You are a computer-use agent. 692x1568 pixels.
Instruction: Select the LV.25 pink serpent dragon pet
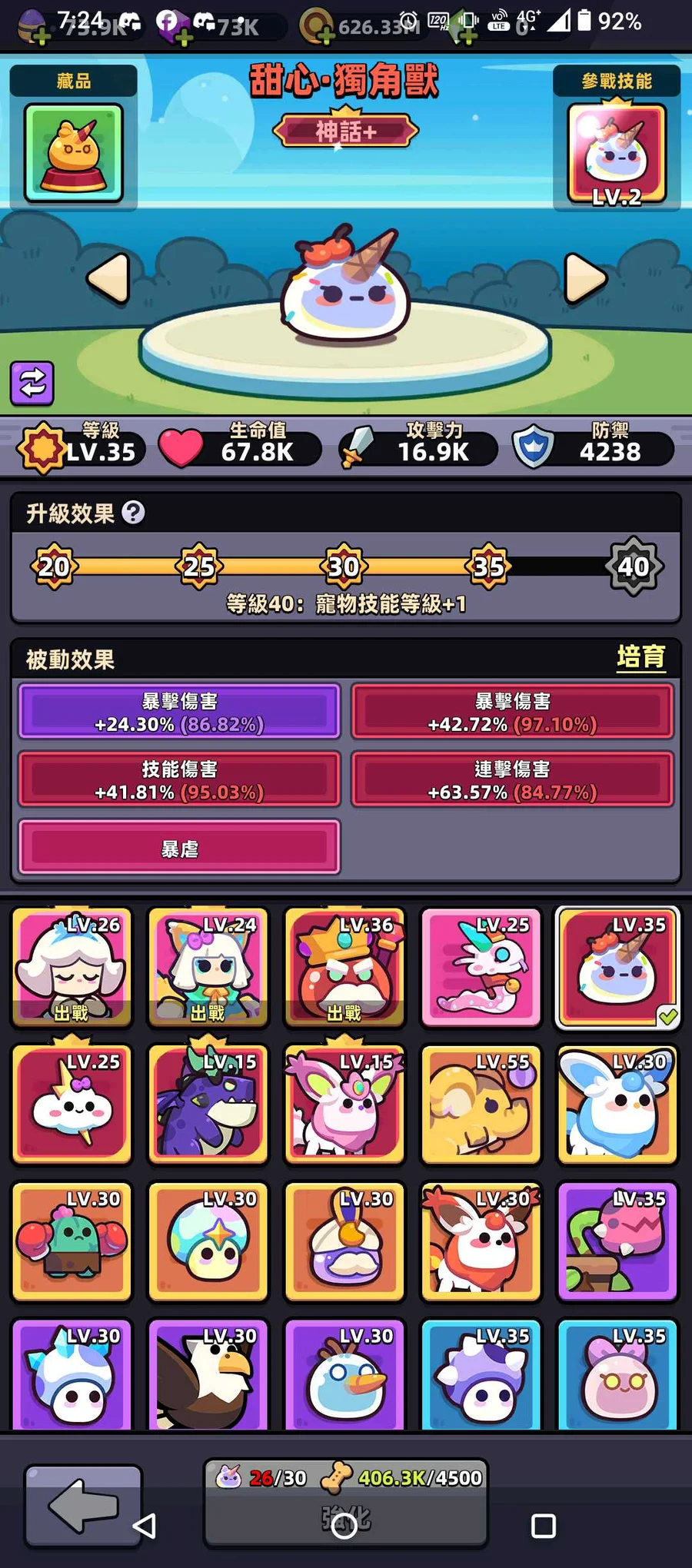coord(481,967)
